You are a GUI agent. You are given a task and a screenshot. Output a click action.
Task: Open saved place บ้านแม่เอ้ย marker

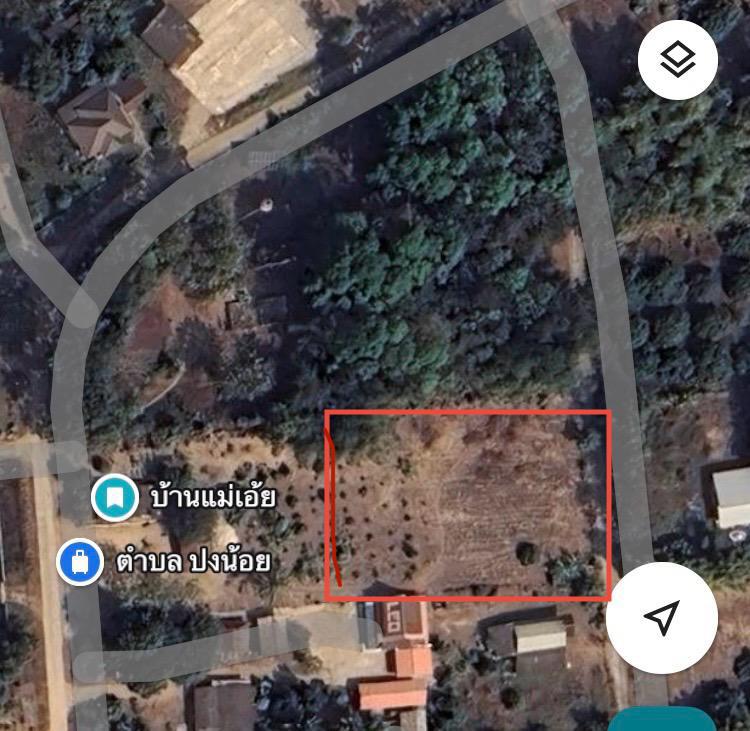click(115, 498)
